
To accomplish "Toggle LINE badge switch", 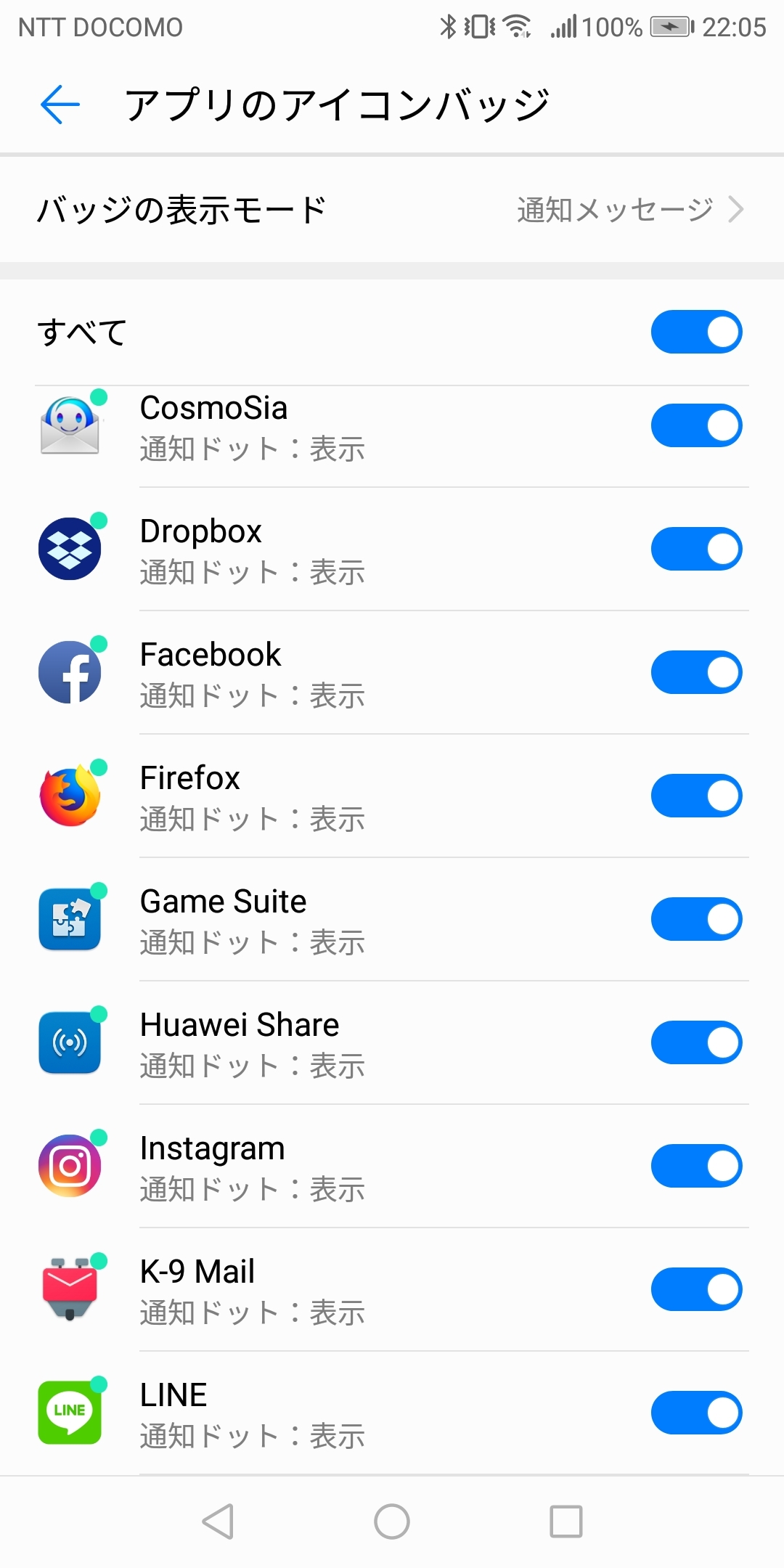I will tap(695, 1413).
